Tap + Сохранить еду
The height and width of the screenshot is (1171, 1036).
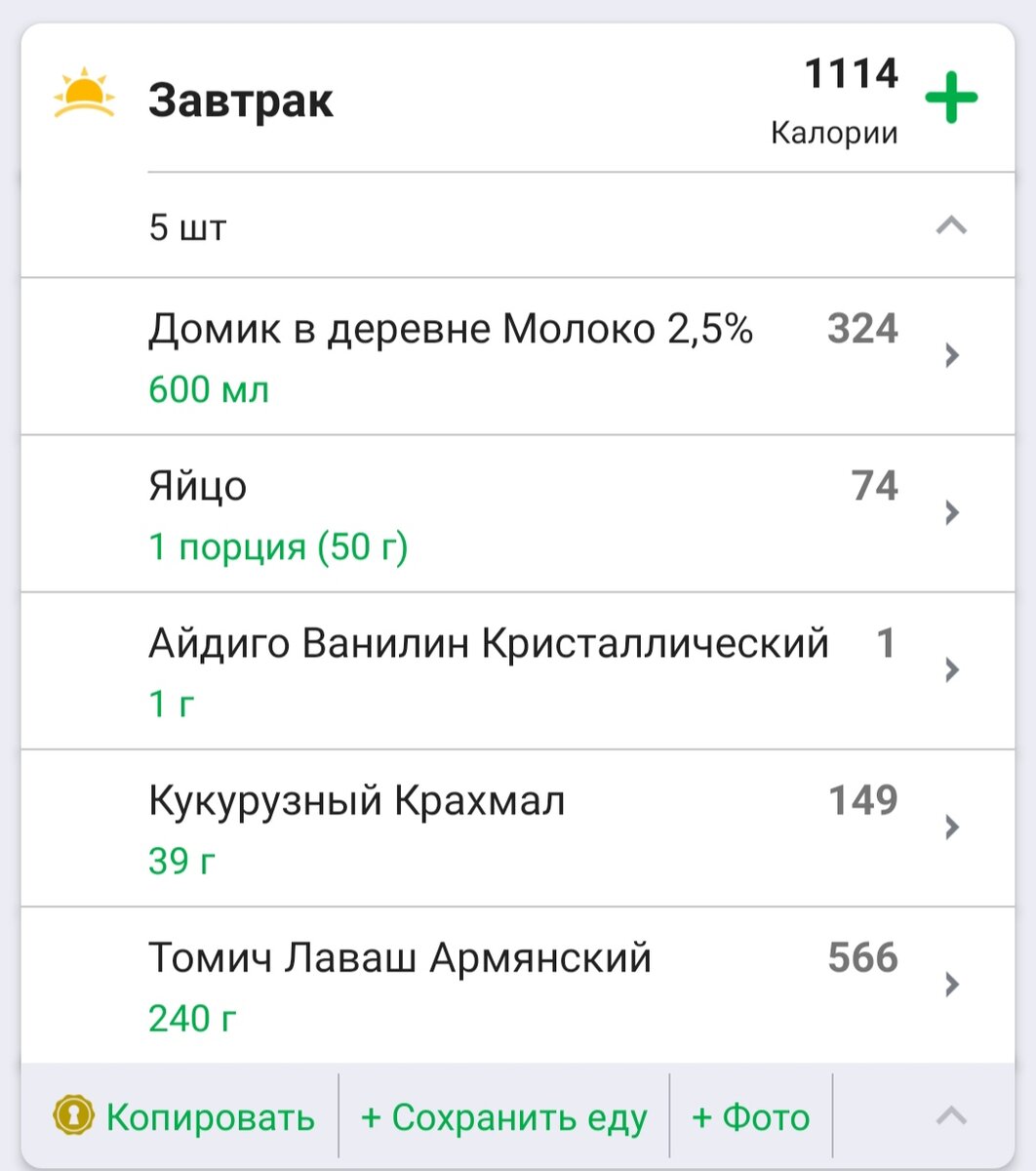pyautogui.click(x=503, y=1116)
